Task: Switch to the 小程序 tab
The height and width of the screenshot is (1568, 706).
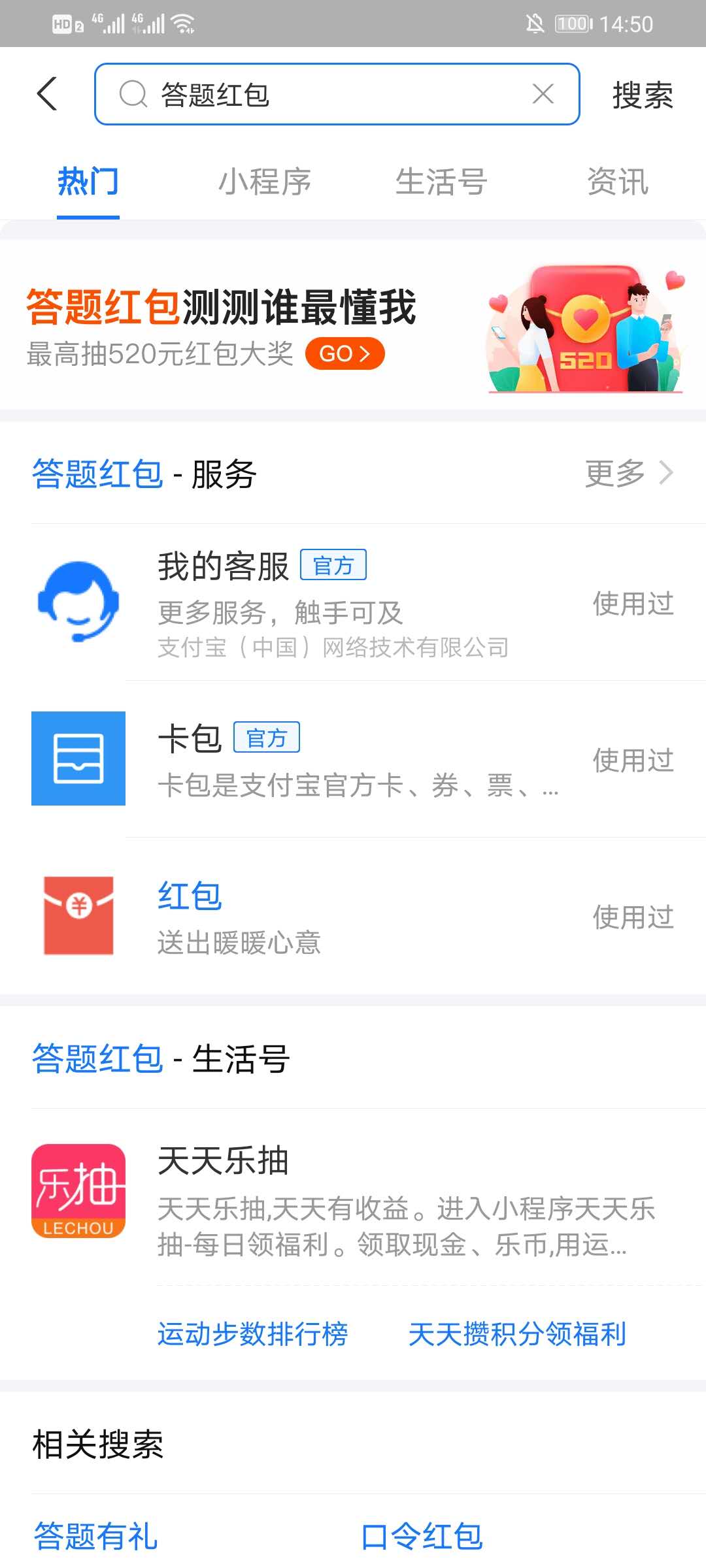Action: tap(265, 182)
